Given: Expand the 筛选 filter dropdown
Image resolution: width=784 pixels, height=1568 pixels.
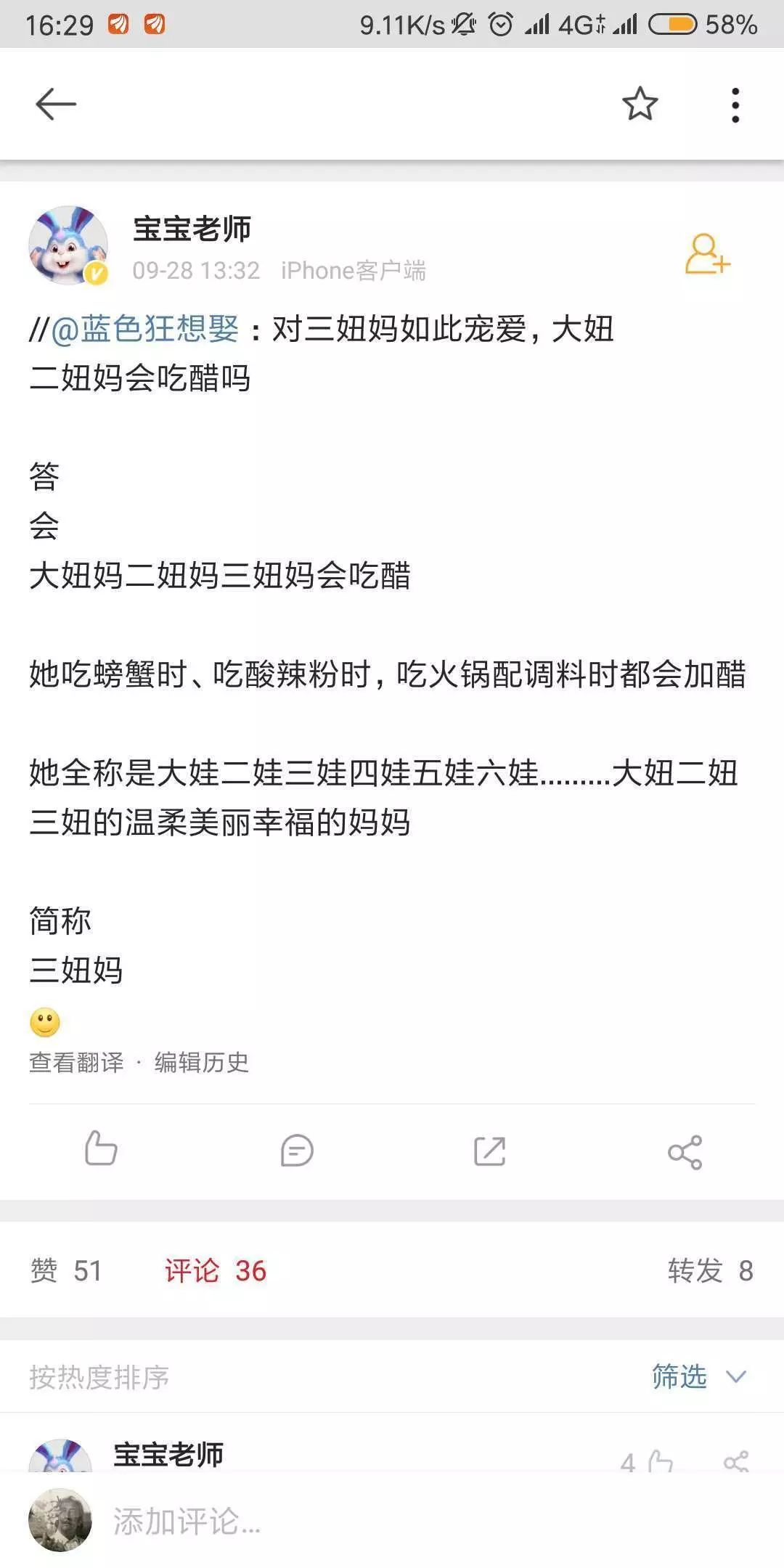Looking at the screenshot, I should (x=698, y=1376).
